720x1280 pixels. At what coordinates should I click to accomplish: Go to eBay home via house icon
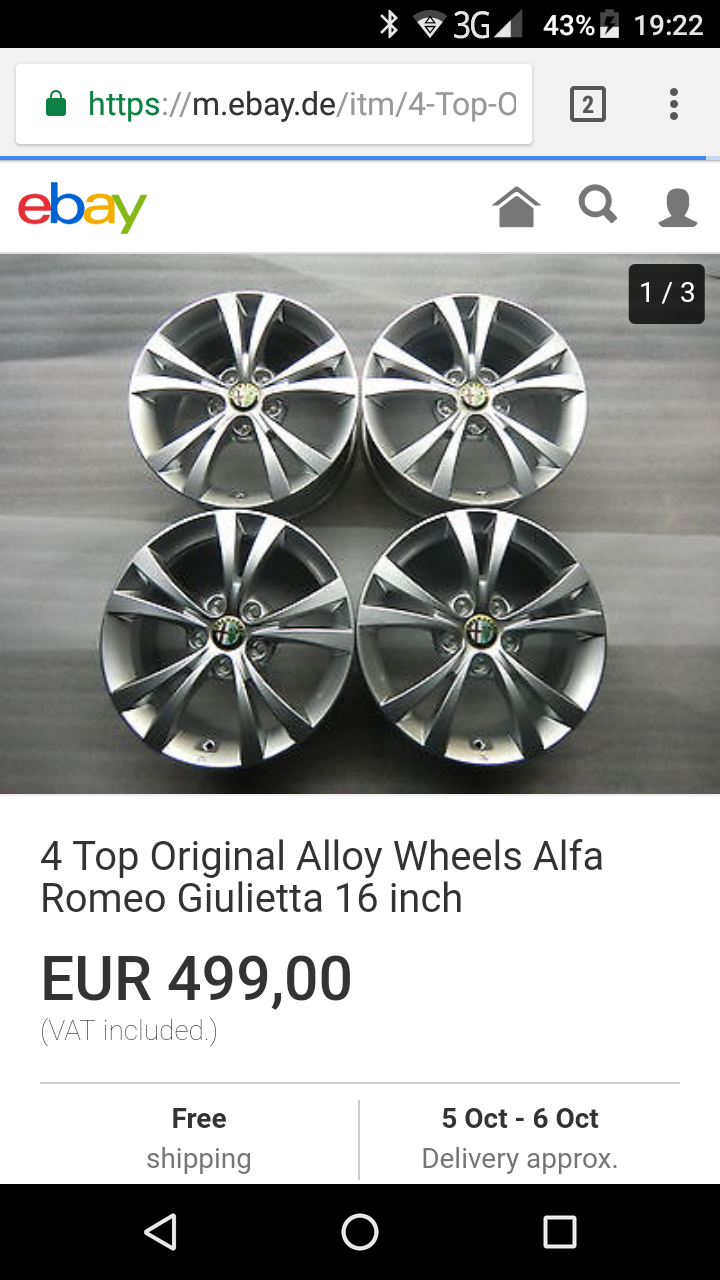(x=516, y=207)
